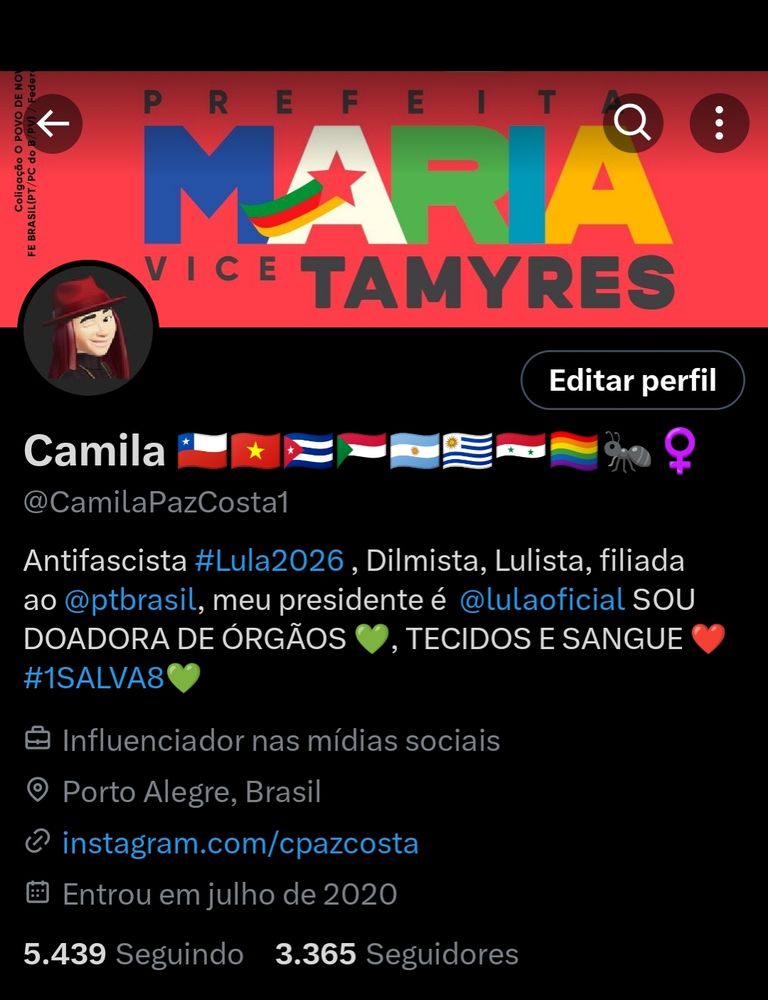Tap the Editar perfil button
This screenshot has width=768, height=1000.
click(632, 380)
